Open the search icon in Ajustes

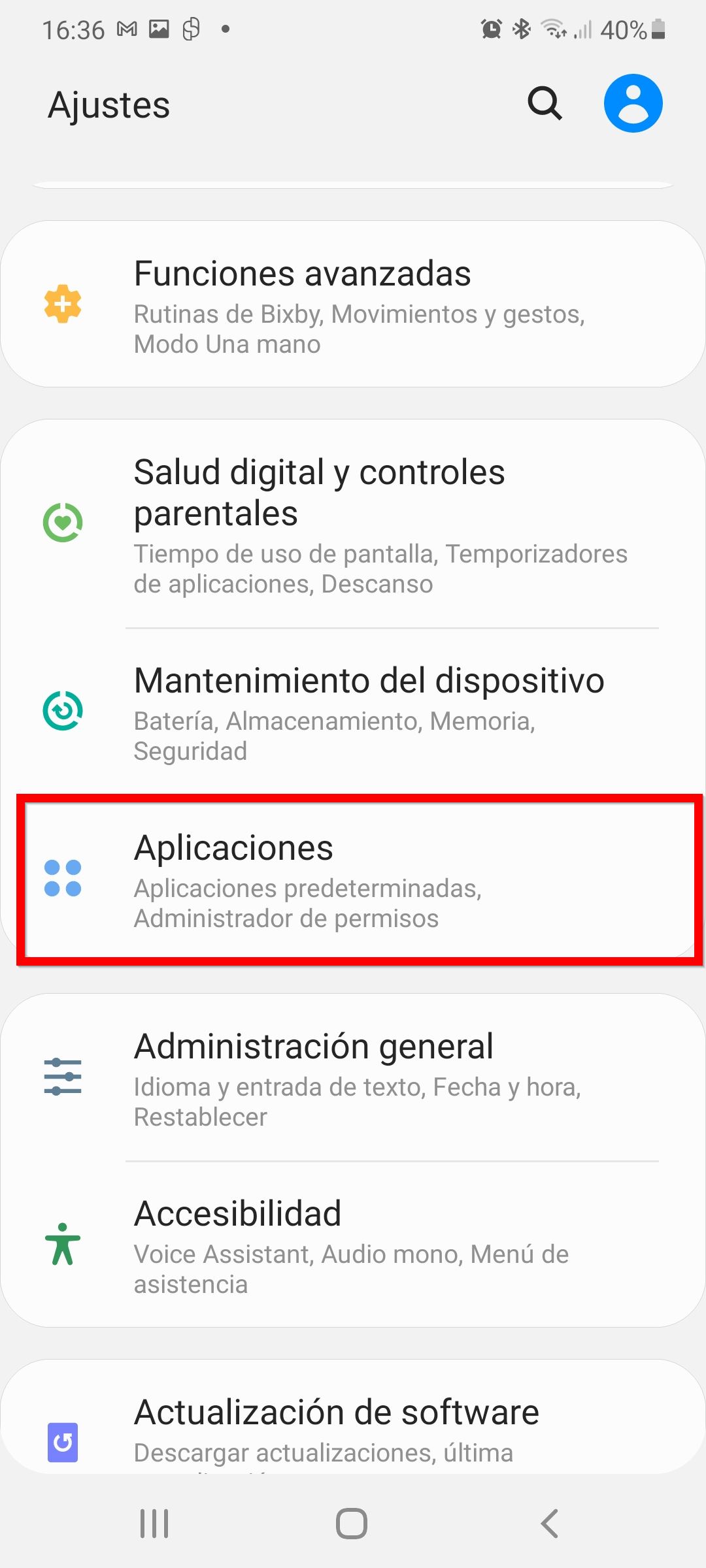545,103
